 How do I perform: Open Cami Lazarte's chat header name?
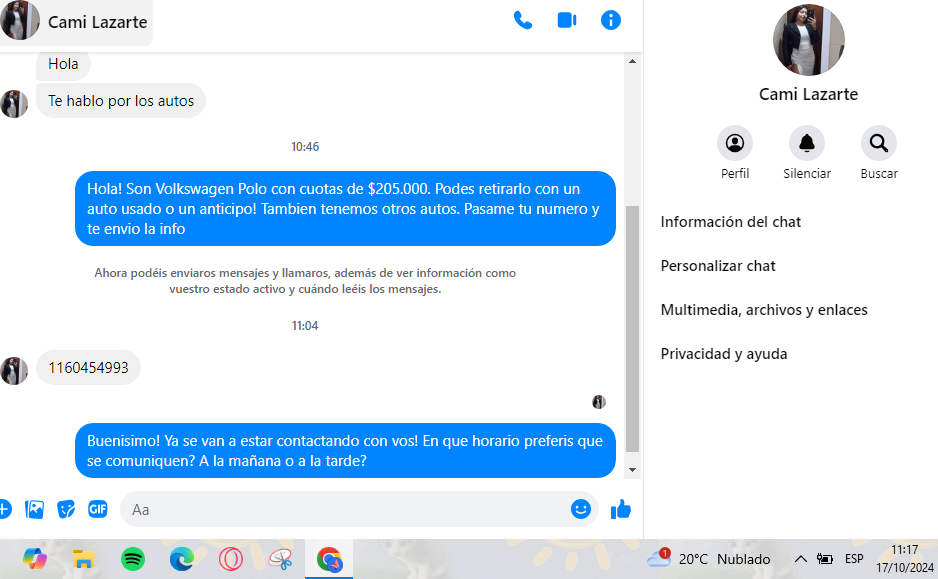(97, 21)
